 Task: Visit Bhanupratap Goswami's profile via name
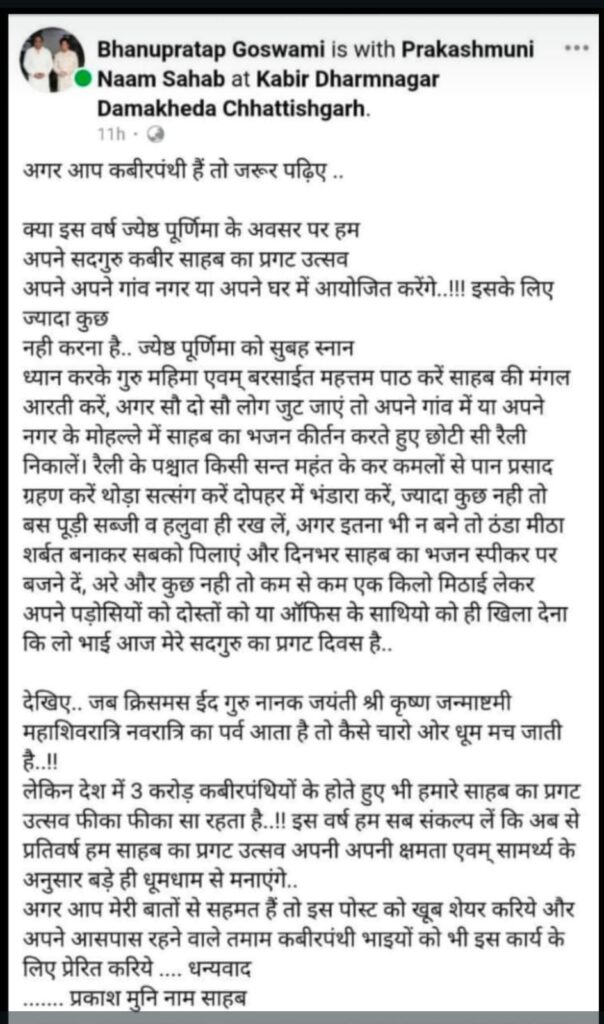coord(211,50)
